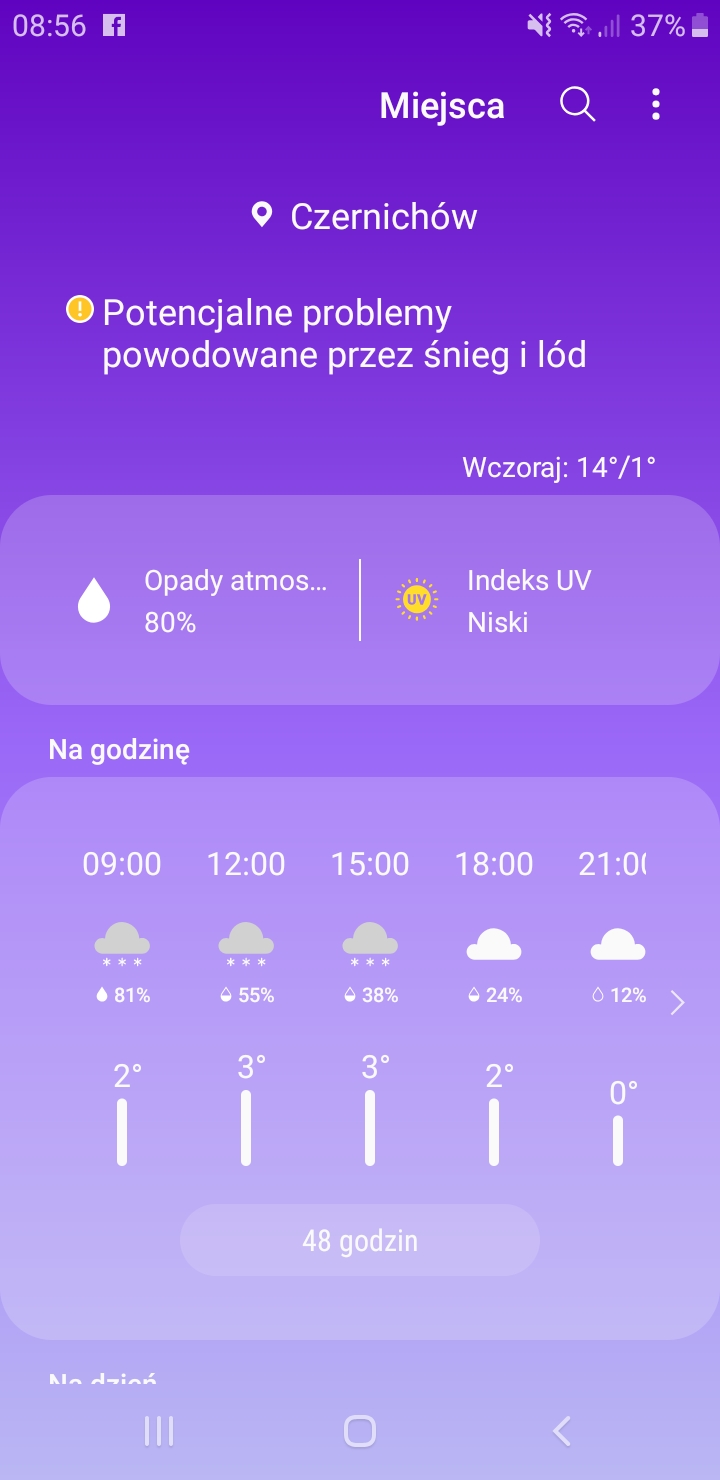Go back with the navigation bar
This screenshot has height=1480, width=720.
pos(562,1431)
